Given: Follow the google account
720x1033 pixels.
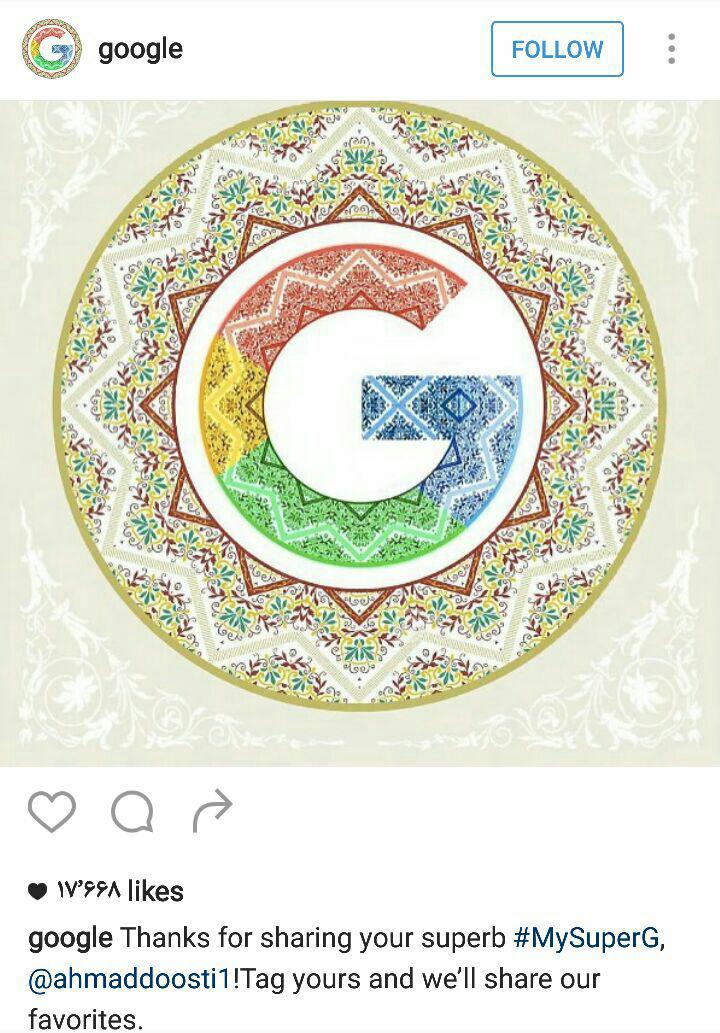Looking at the screenshot, I should pyautogui.click(x=557, y=49).
